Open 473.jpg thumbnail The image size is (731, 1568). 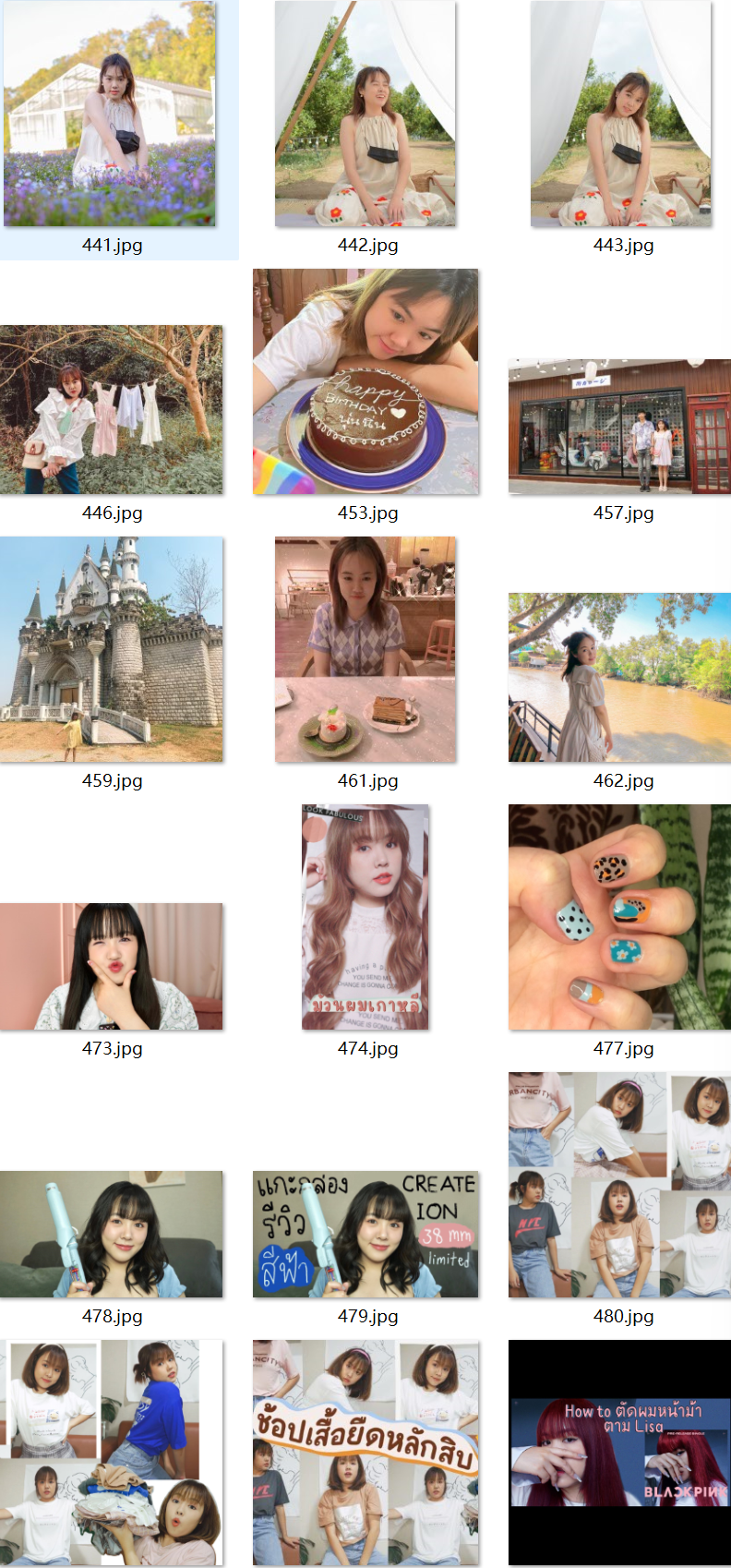click(111, 966)
